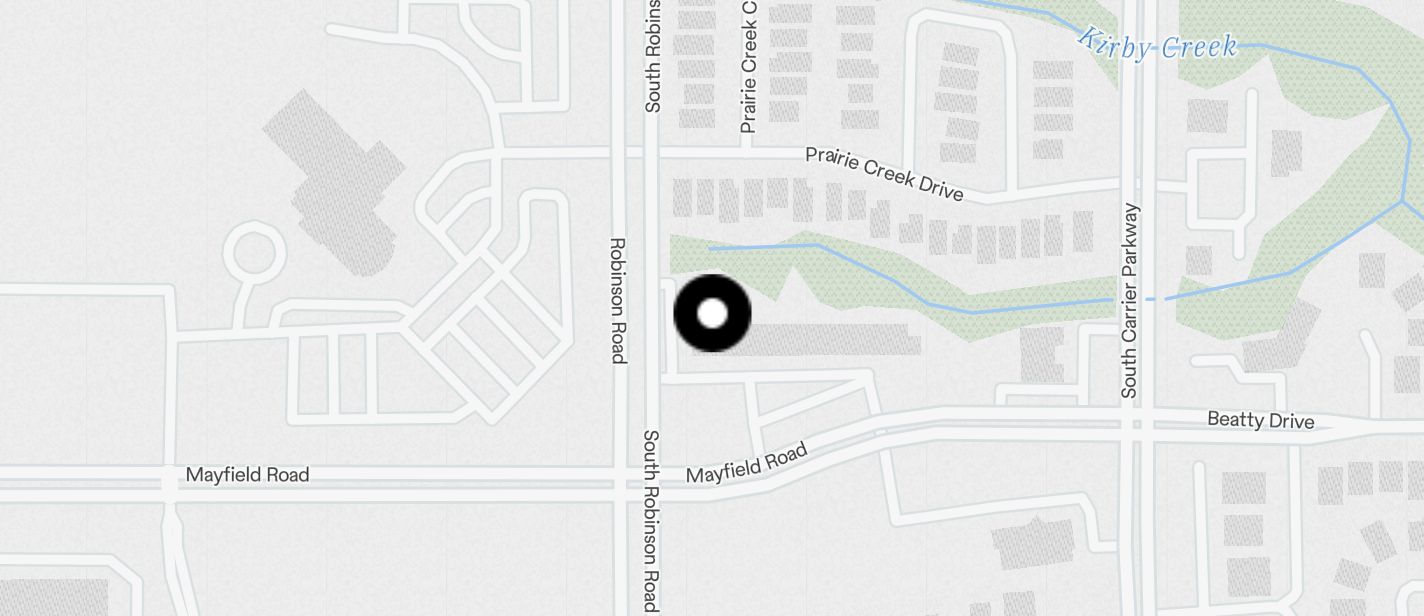Tap the black circular location marker
1424x616 pixels.
(712, 314)
